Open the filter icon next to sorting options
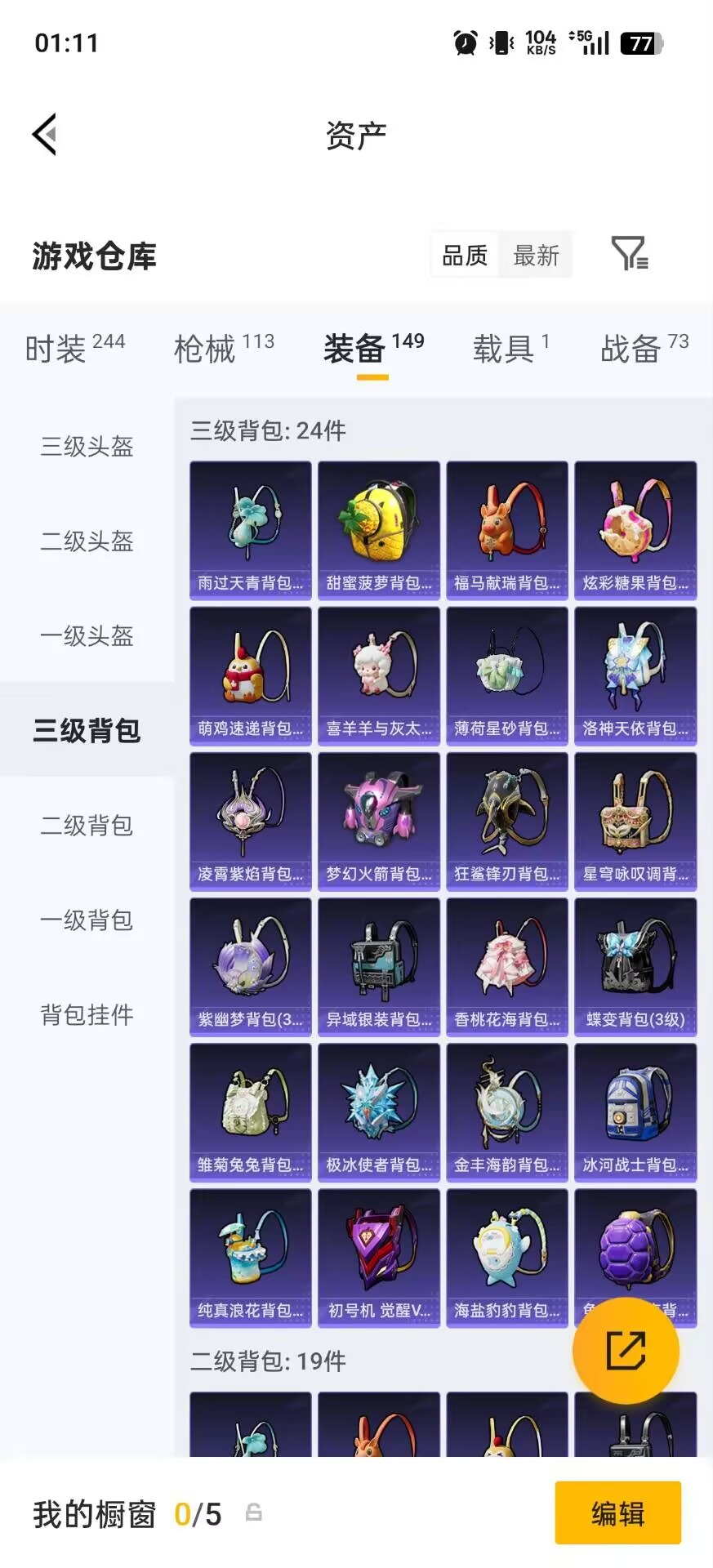The height and width of the screenshot is (1568, 713). [628, 256]
